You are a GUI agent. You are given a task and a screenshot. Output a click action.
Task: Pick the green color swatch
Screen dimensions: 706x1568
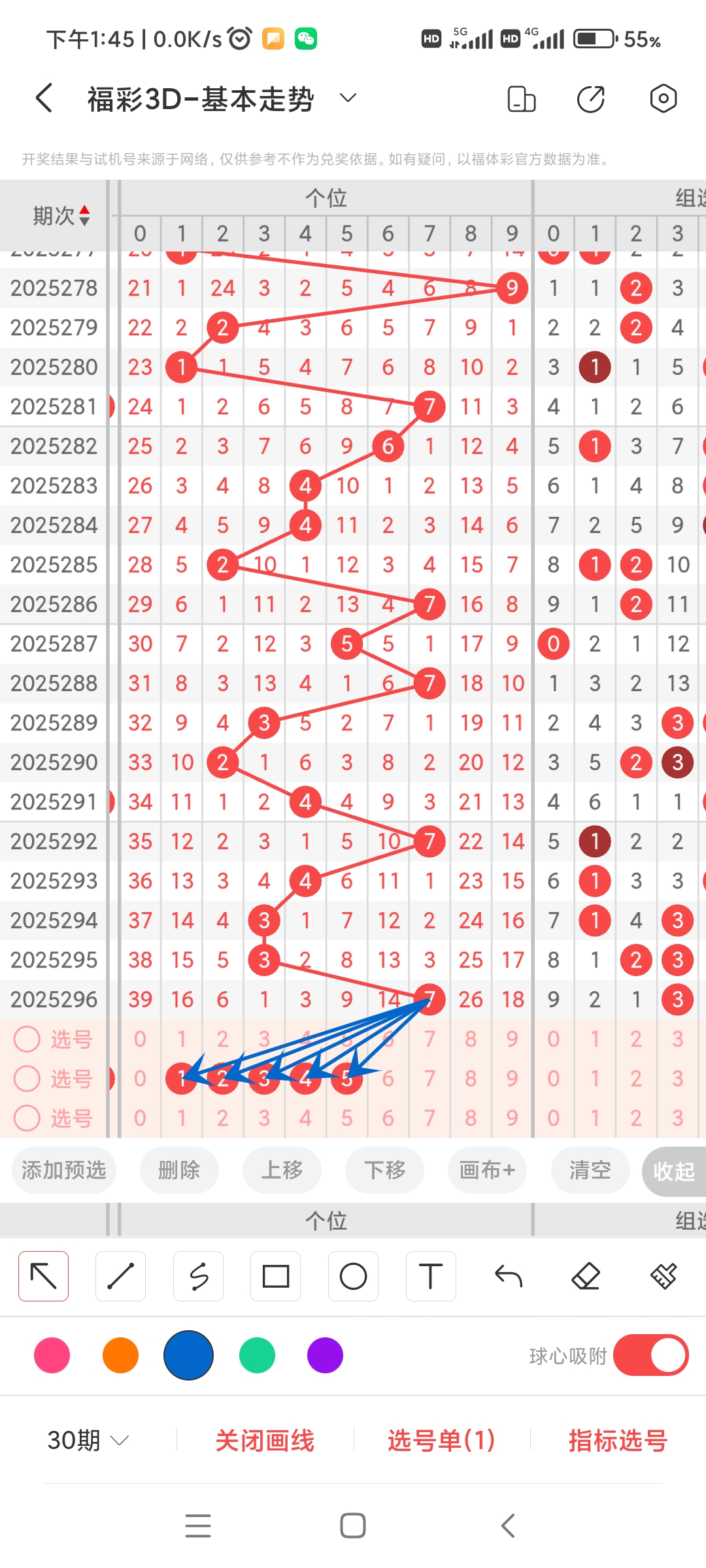[257, 1355]
